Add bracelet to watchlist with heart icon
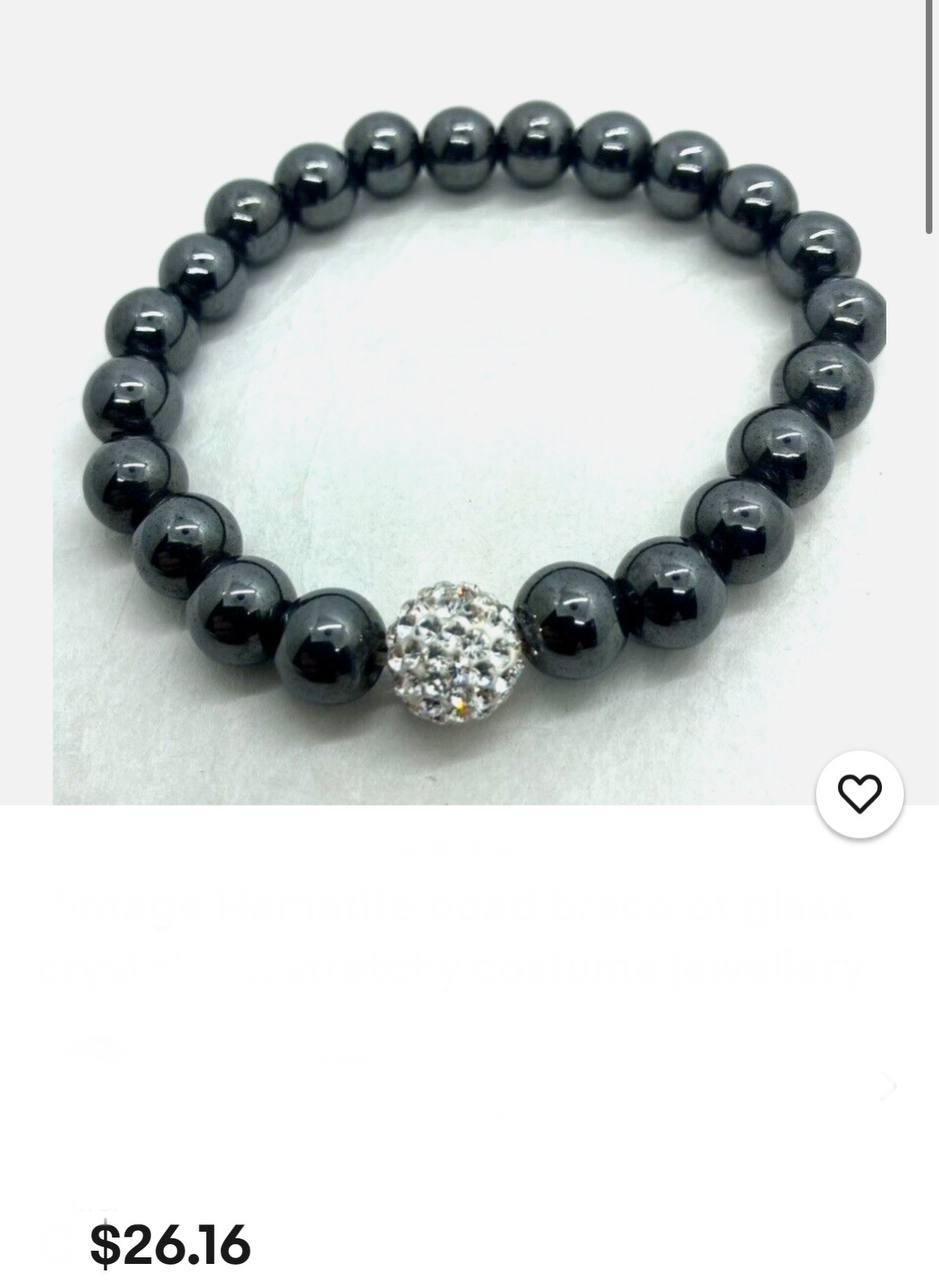Screen dimensions: 939x1280 [x=859, y=794]
